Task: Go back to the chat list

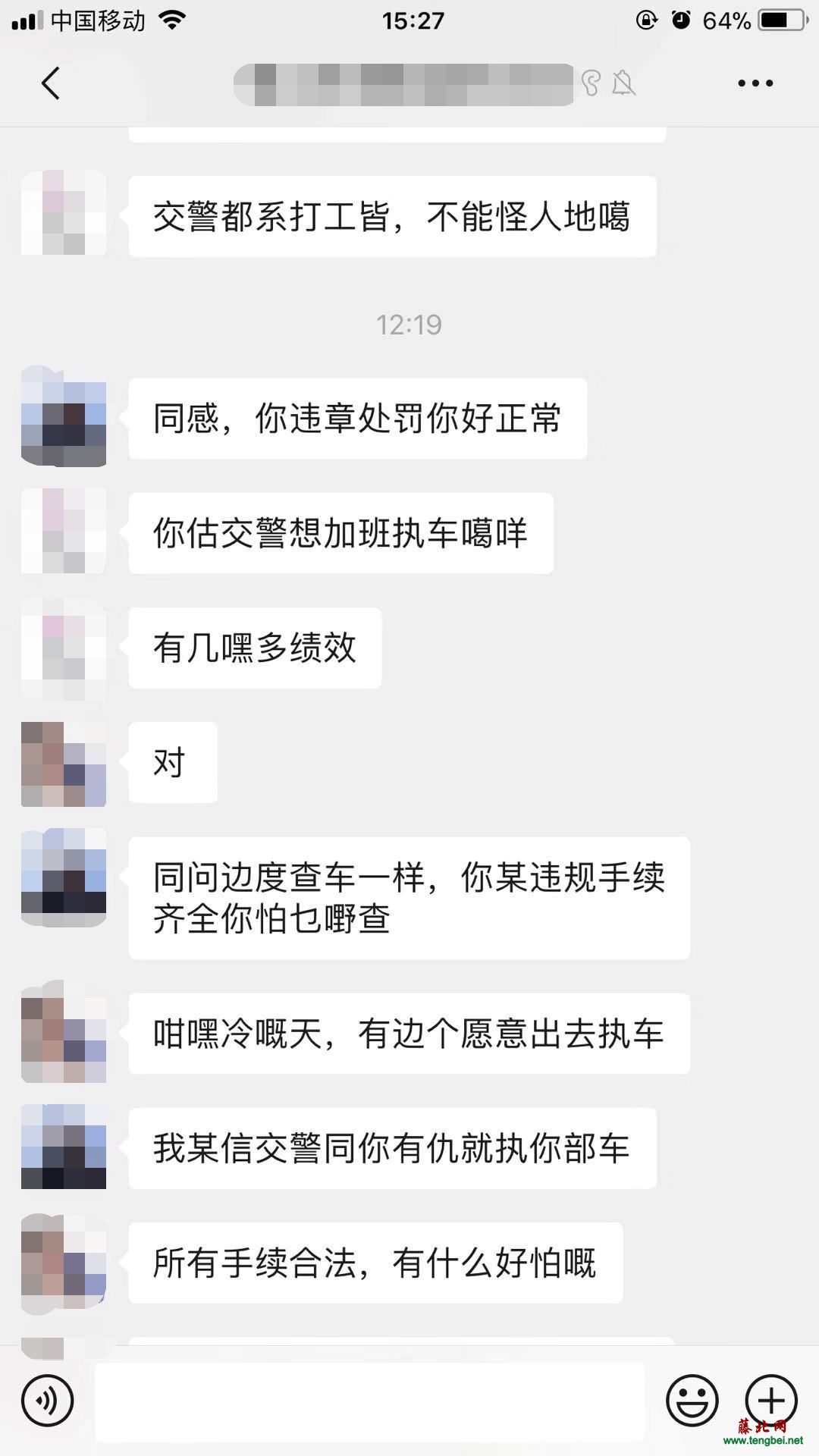Action: [51, 83]
